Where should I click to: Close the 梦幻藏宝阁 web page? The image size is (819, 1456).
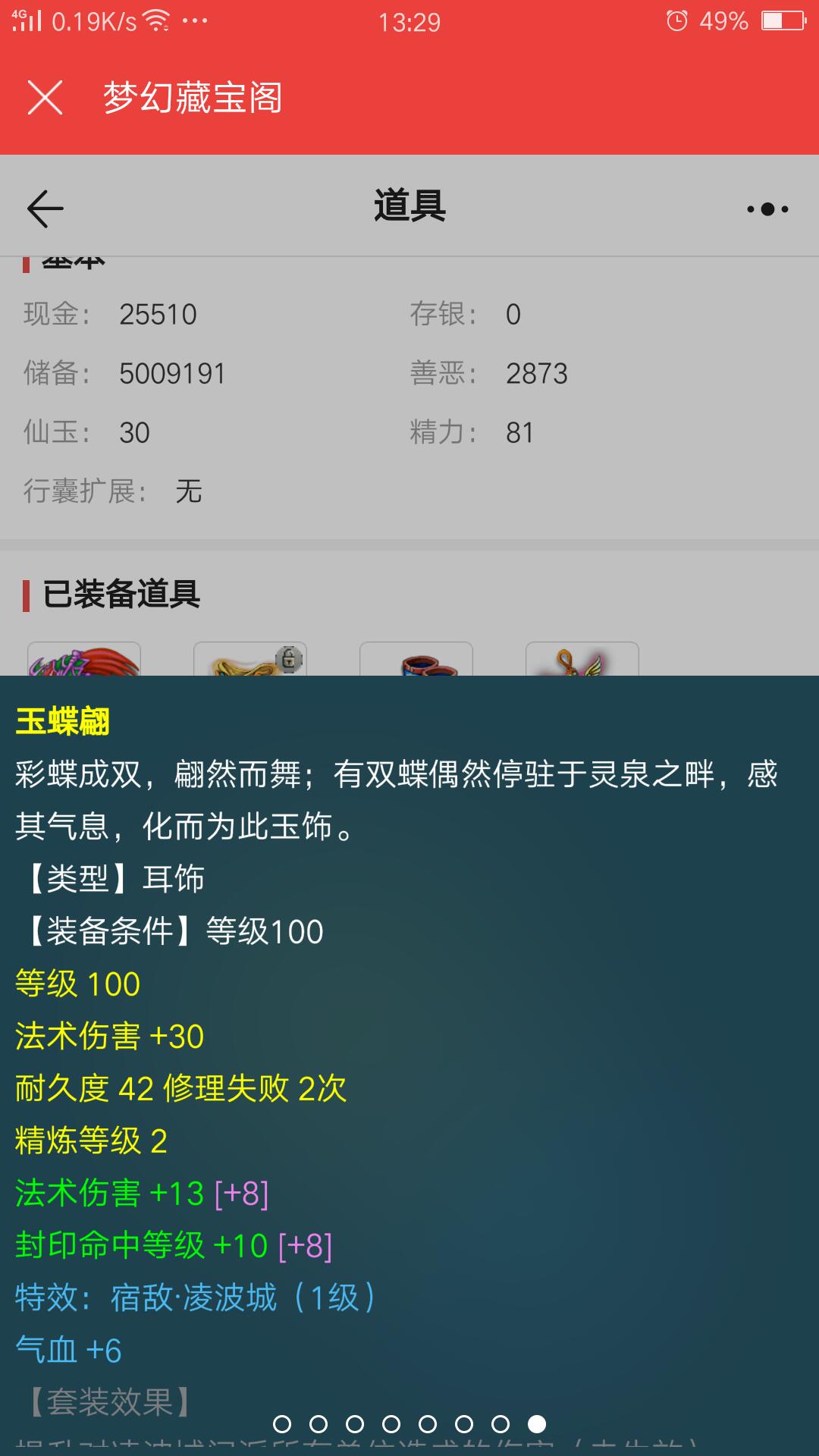tap(45, 98)
